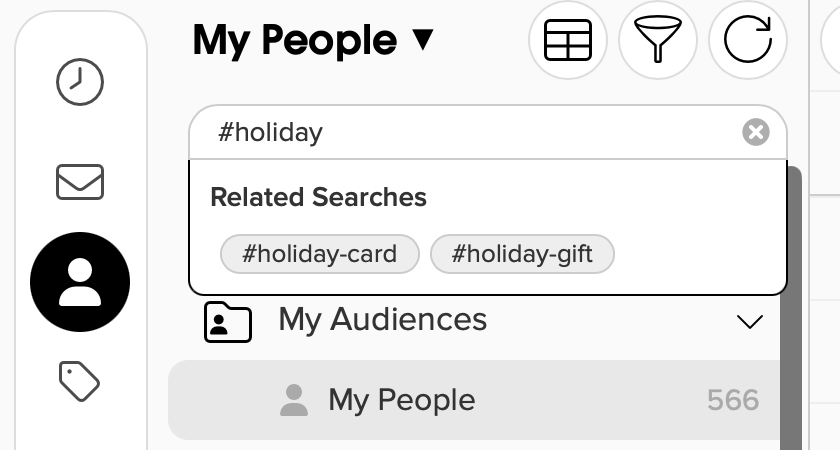Select the people section in sidebar
Image resolution: width=840 pixels, height=450 pixels.
point(80,281)
